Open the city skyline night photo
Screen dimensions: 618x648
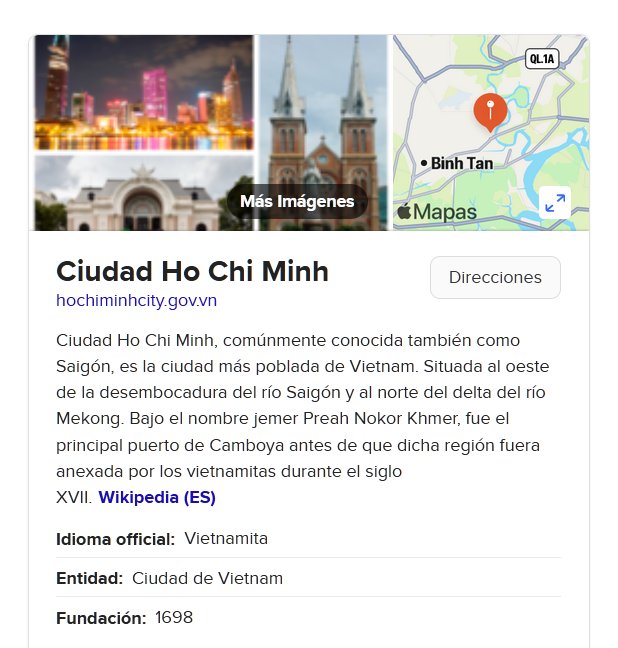(x=143, y=92)
